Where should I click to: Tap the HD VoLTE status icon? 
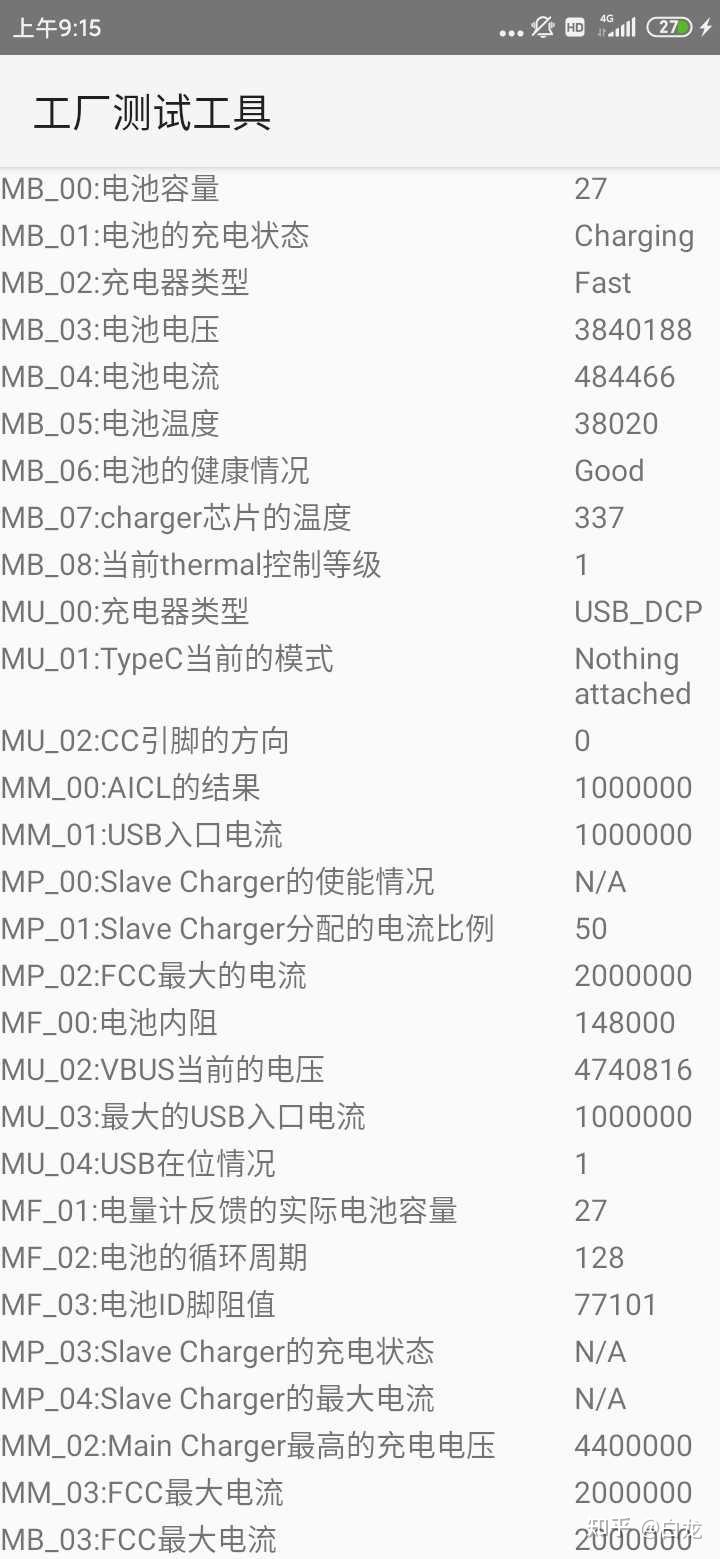[575, 27]
